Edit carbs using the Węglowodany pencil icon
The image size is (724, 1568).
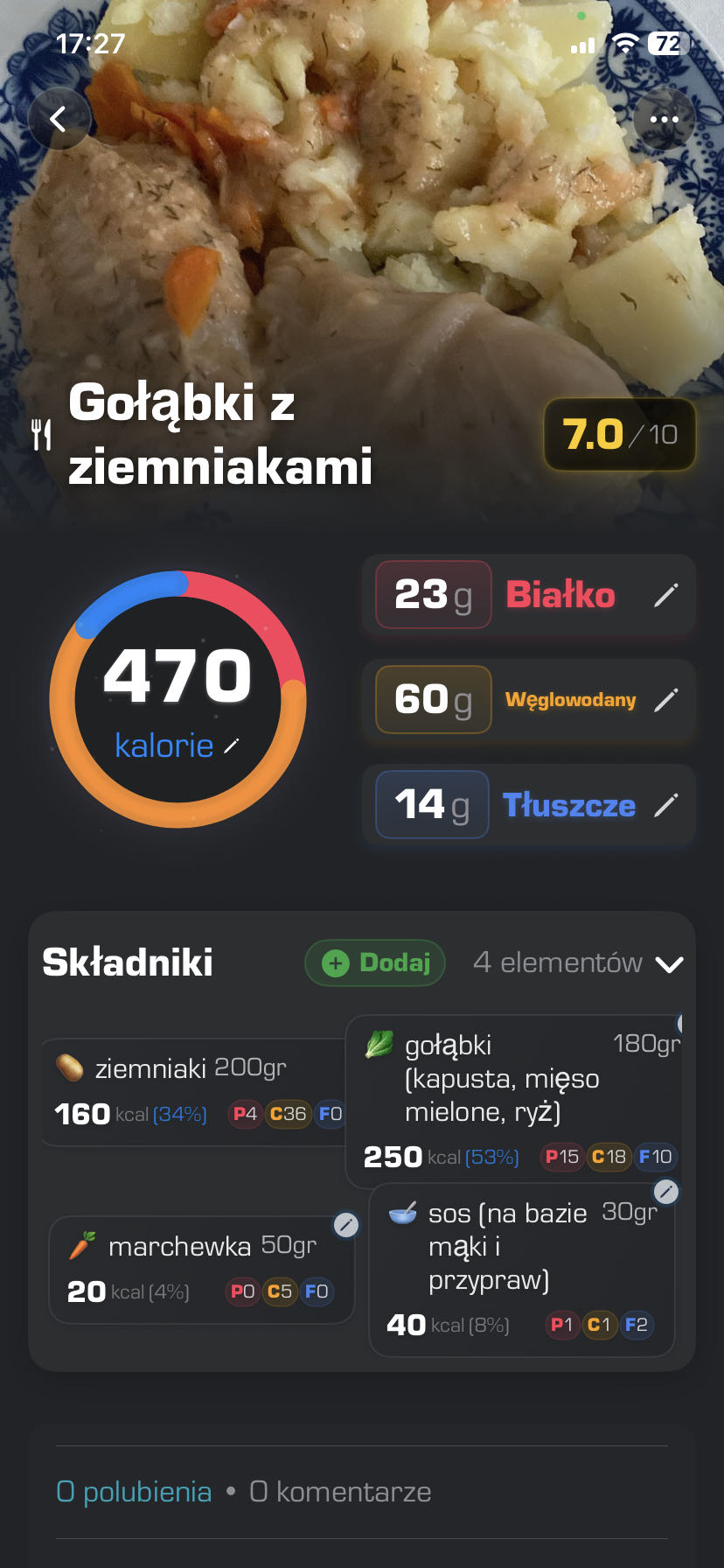pos(667,700)
